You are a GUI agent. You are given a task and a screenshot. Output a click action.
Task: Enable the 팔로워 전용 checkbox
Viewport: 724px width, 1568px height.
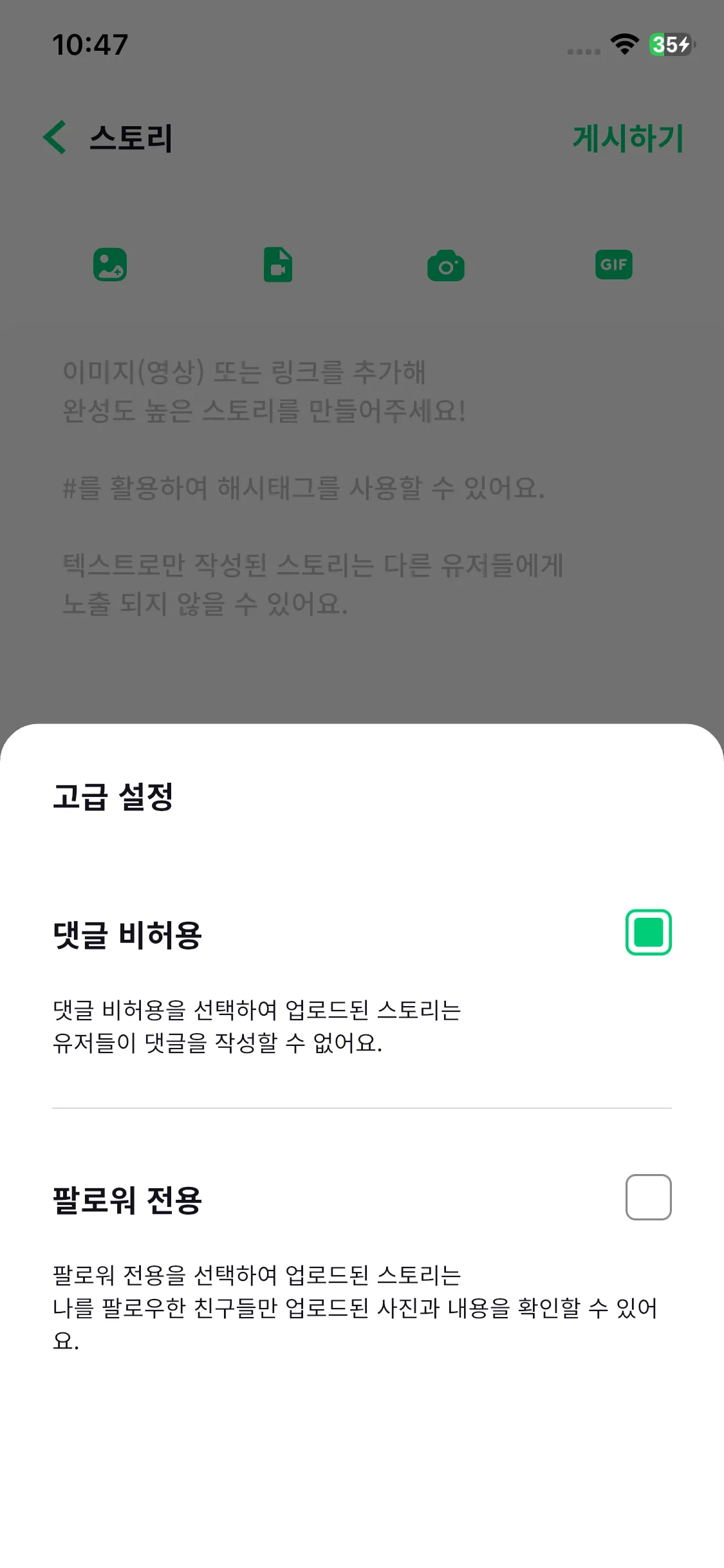pos(648,1197)
